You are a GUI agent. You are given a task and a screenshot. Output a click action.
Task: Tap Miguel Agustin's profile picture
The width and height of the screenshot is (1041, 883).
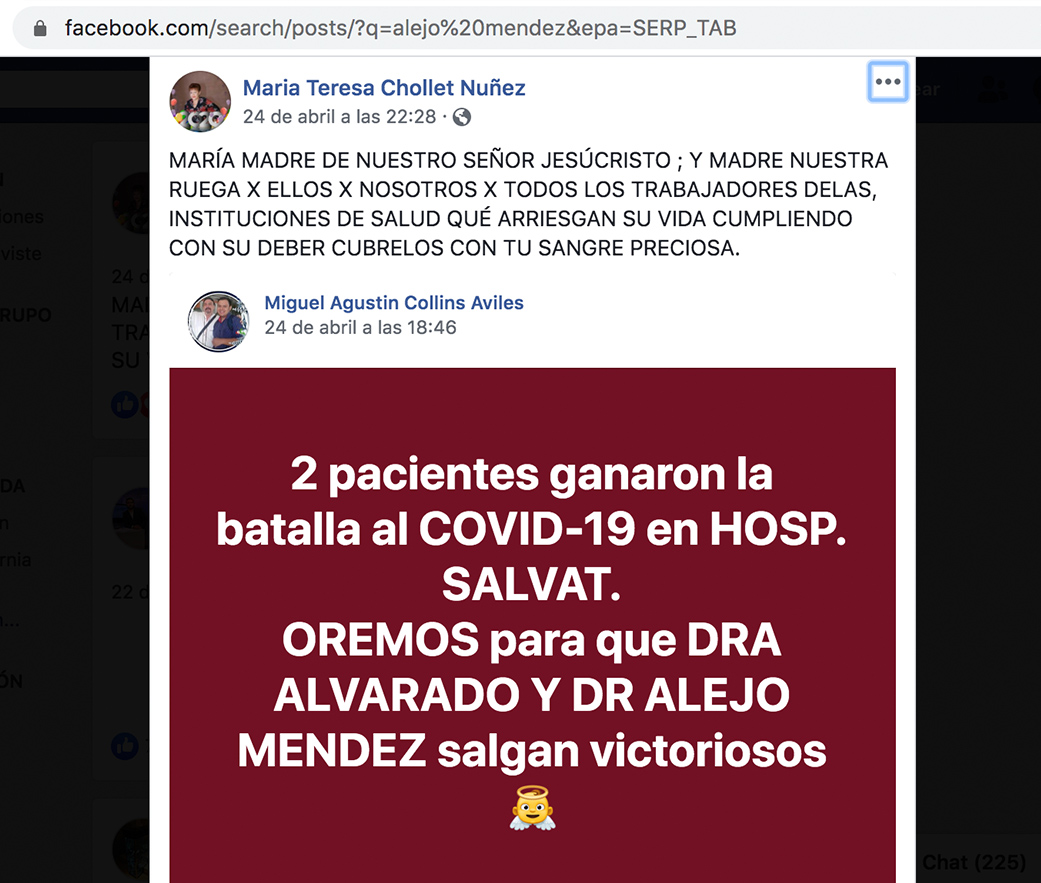pos(218,321)
